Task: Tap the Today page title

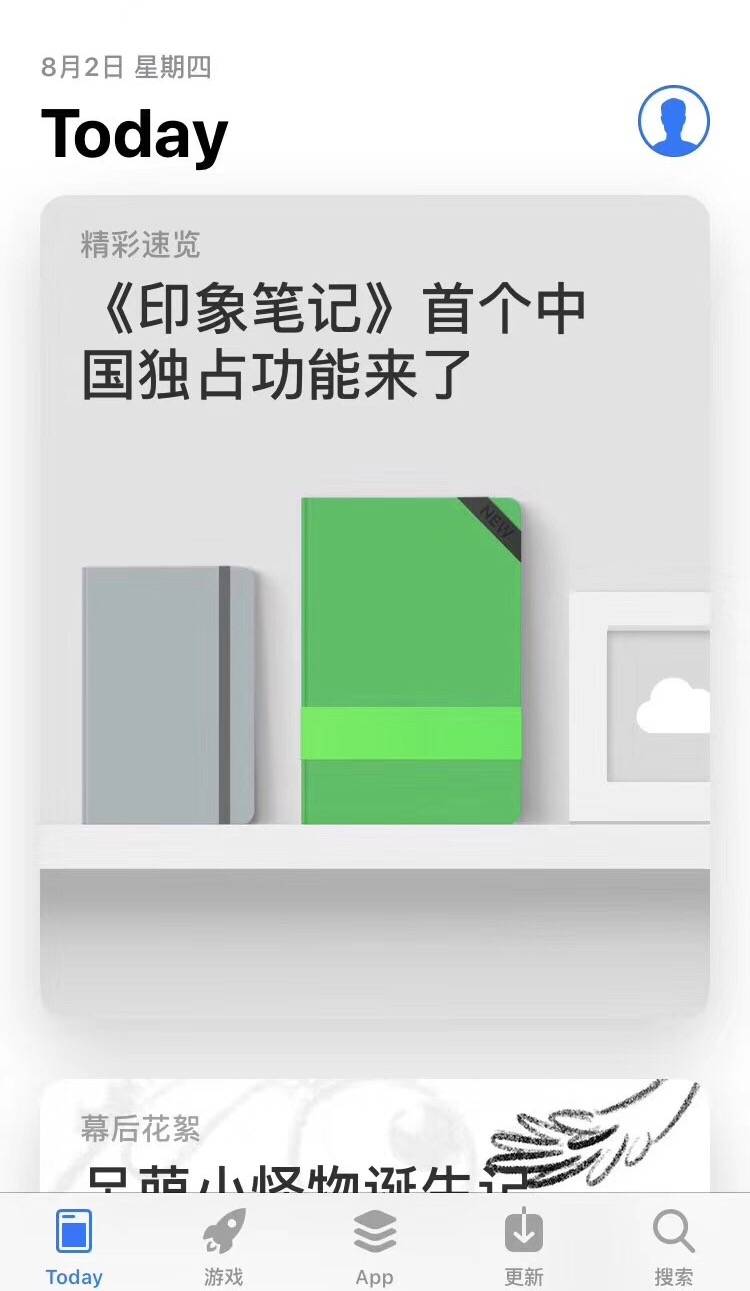Action: click(134, 137)
